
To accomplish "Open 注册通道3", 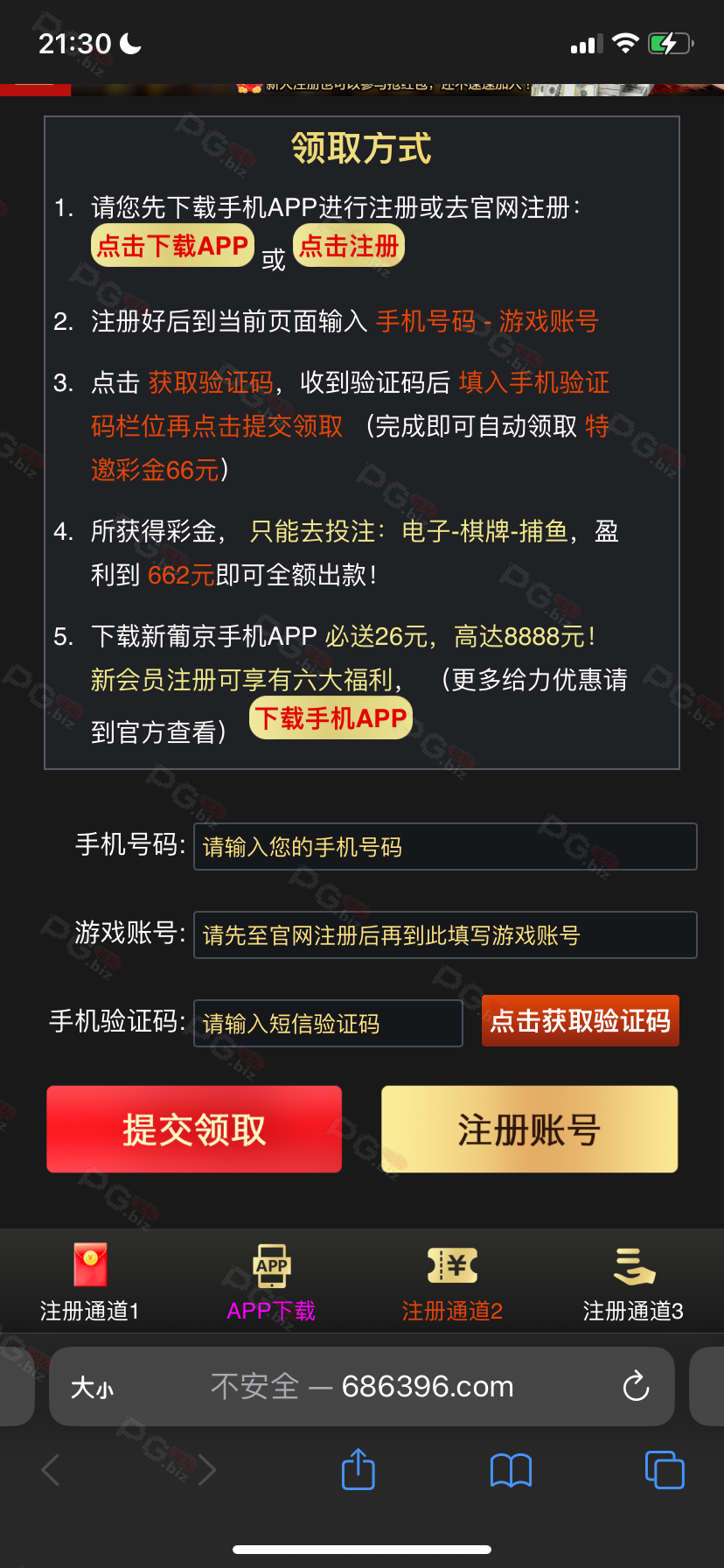I will (x=633, y=1282).
